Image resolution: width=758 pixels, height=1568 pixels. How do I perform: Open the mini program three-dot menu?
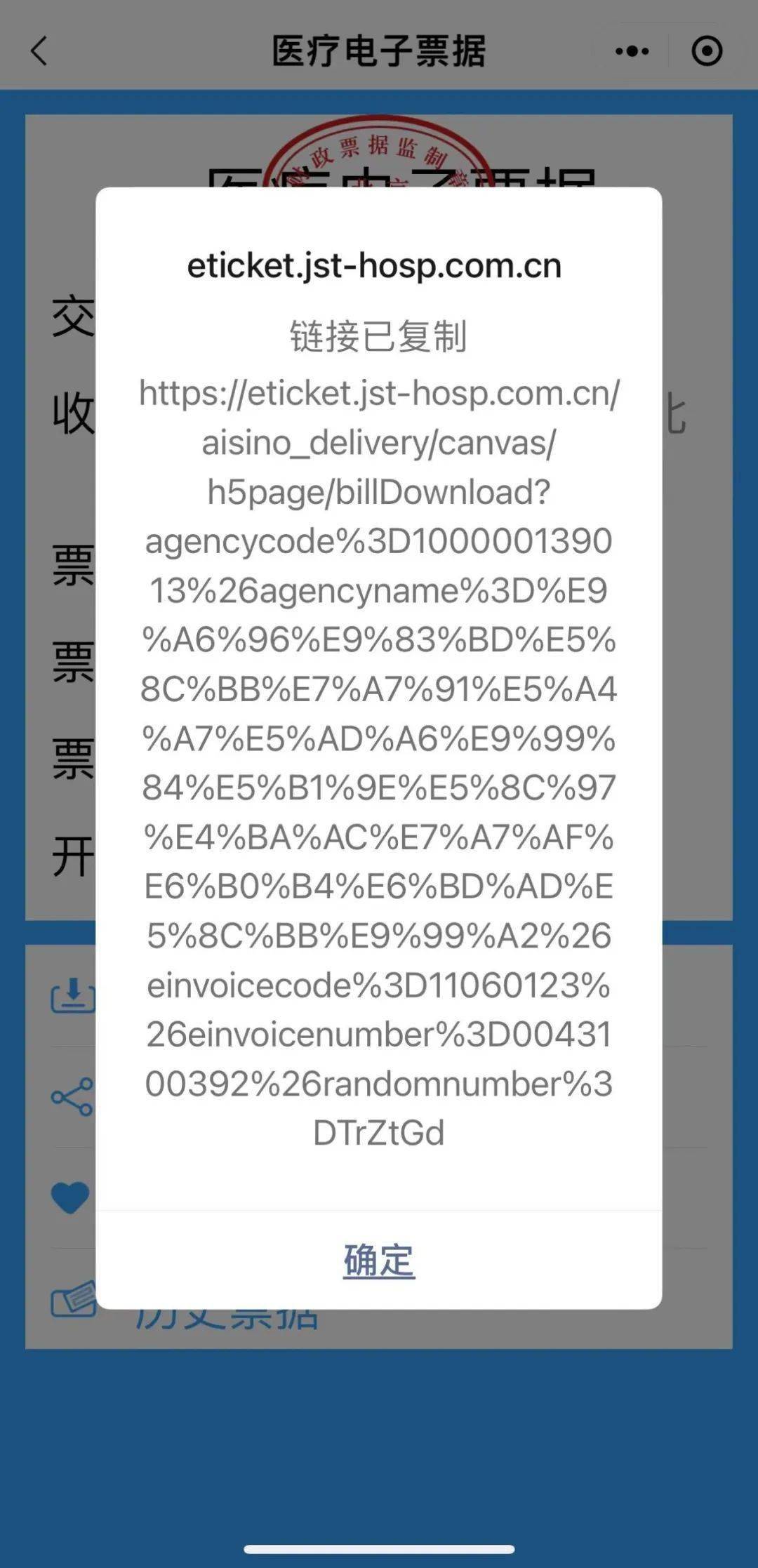(632, 51)
